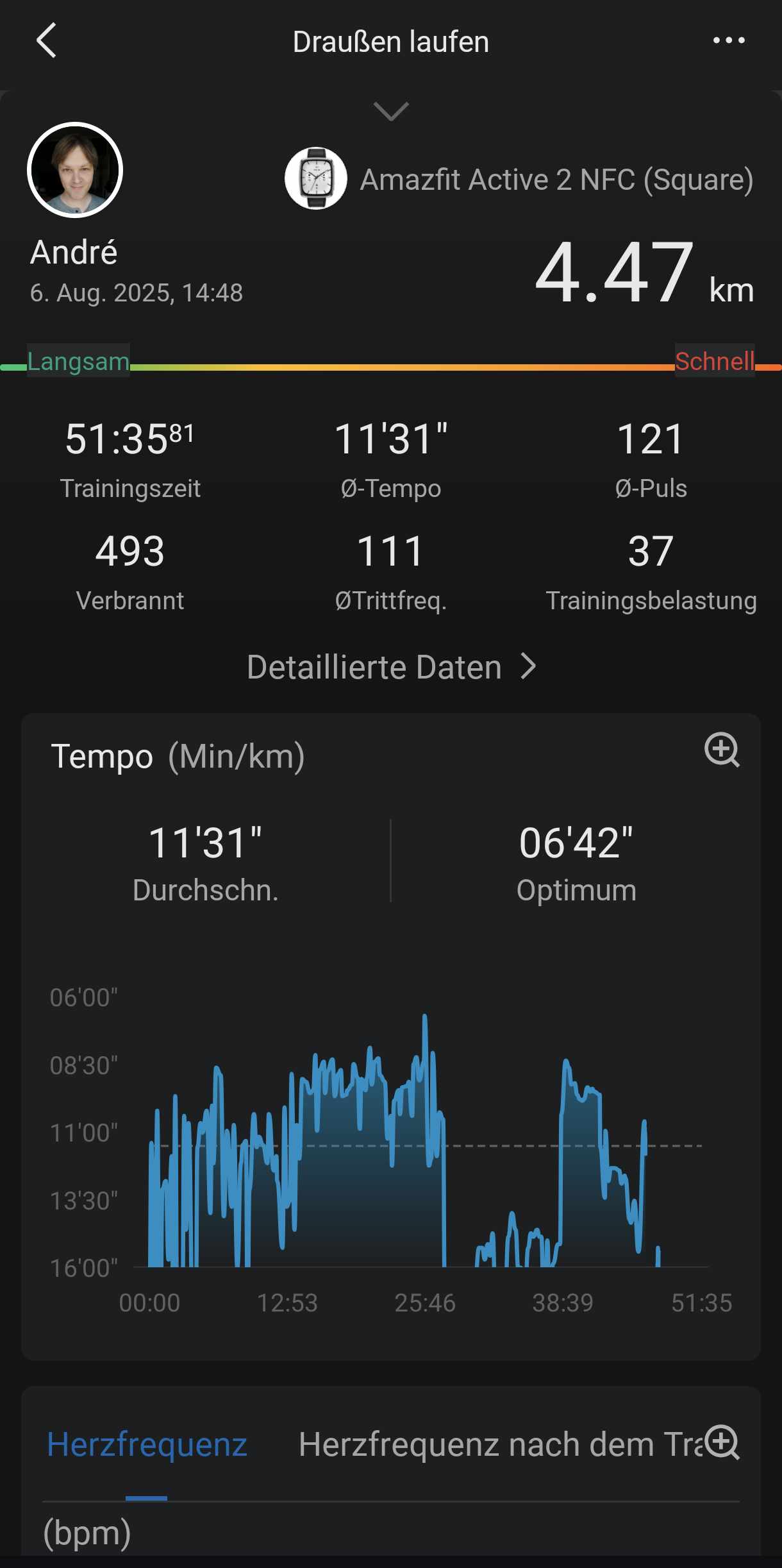Screen dimensions: 782x1568
Task: Enlarge the Tempo chart with the magnifier
Action: click(x=722, y=749)
